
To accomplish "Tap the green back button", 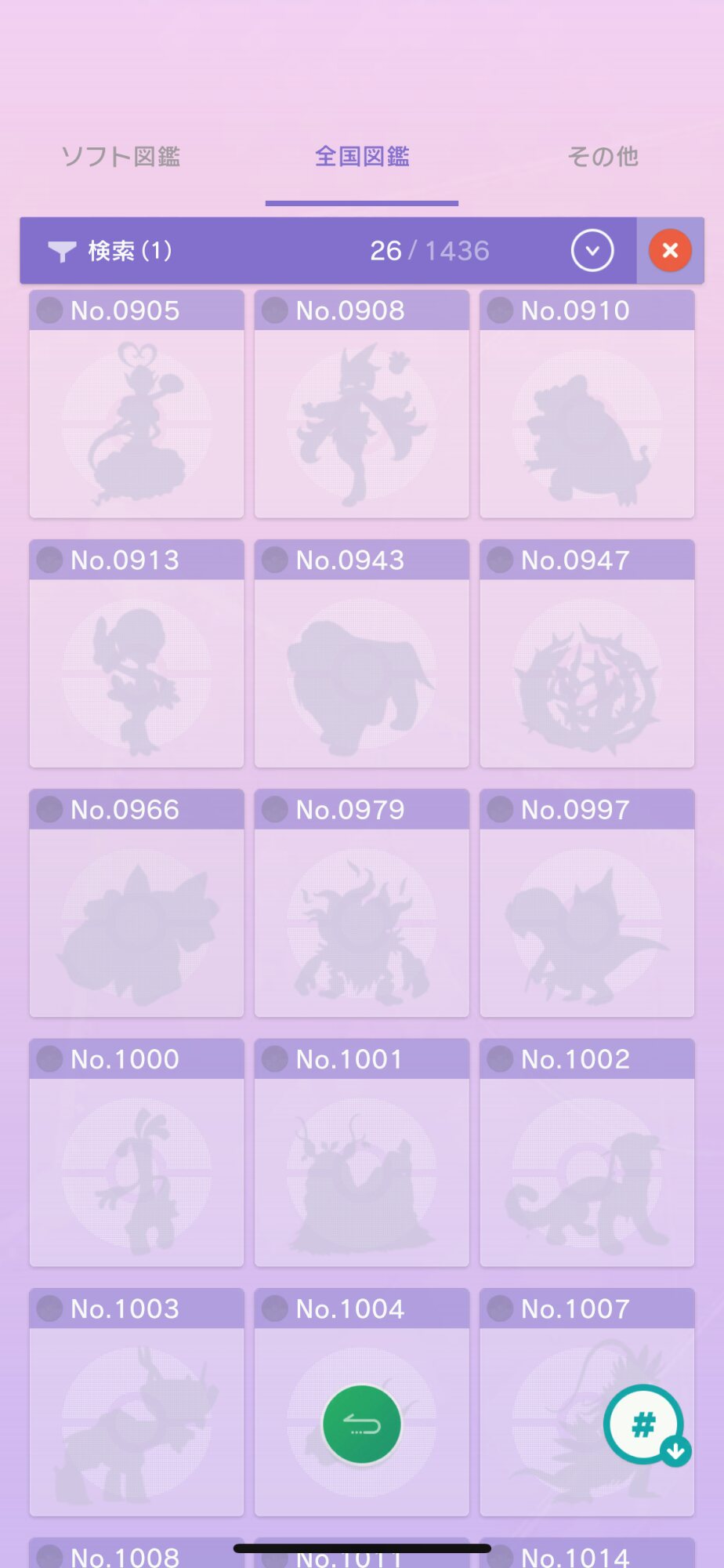I will coord(362,1425).
